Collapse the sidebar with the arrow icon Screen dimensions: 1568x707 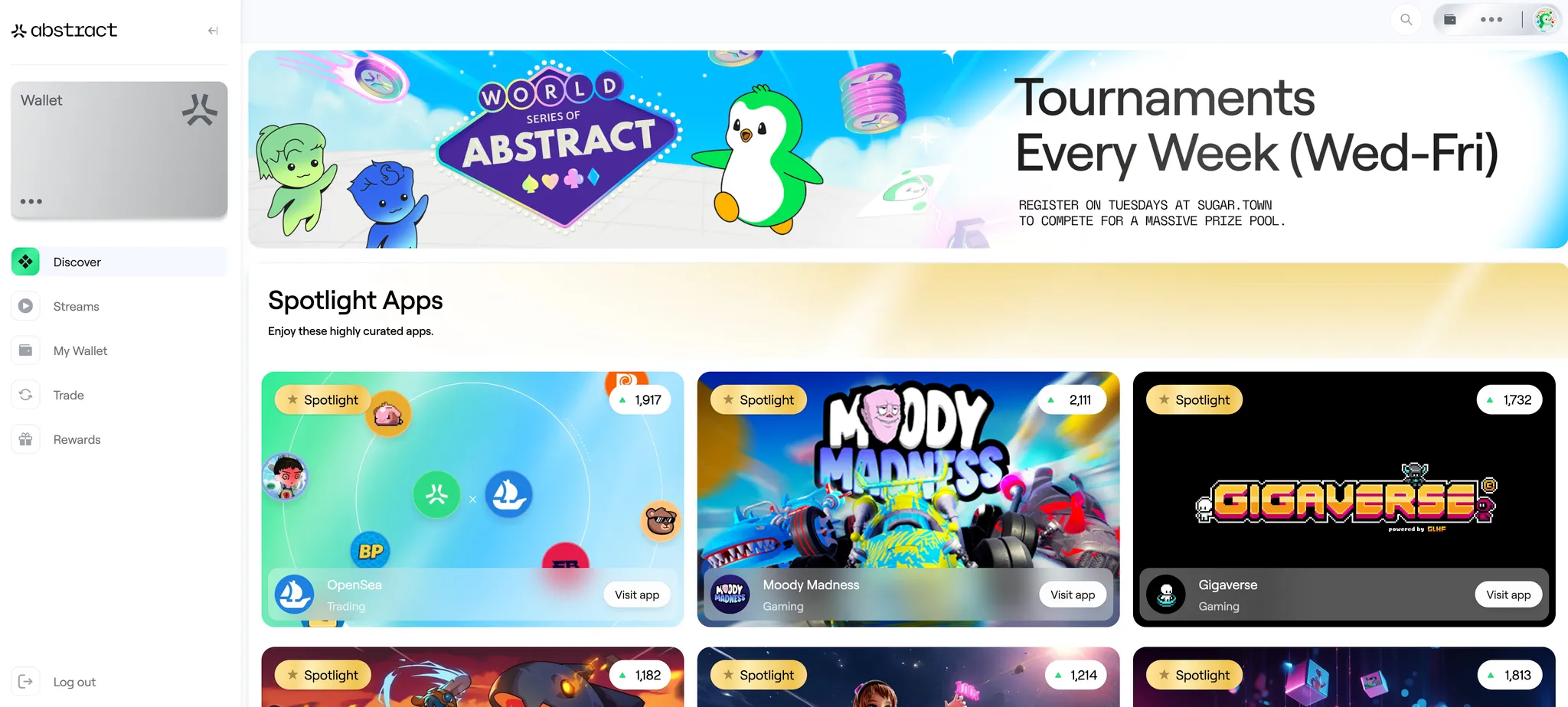tap(213, 31)
